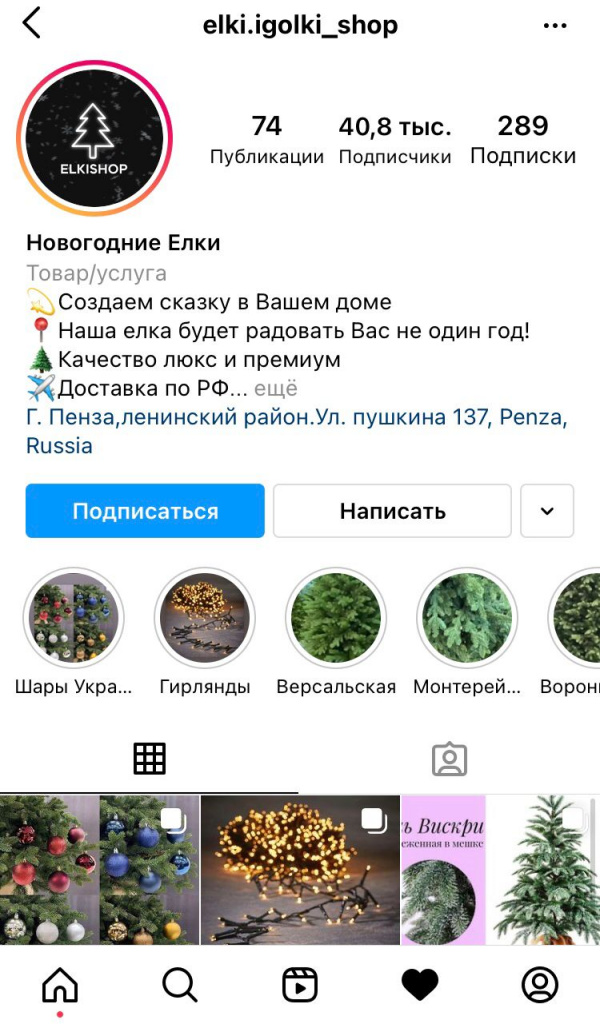Message the shop via Написать

[x=392, y=511]
